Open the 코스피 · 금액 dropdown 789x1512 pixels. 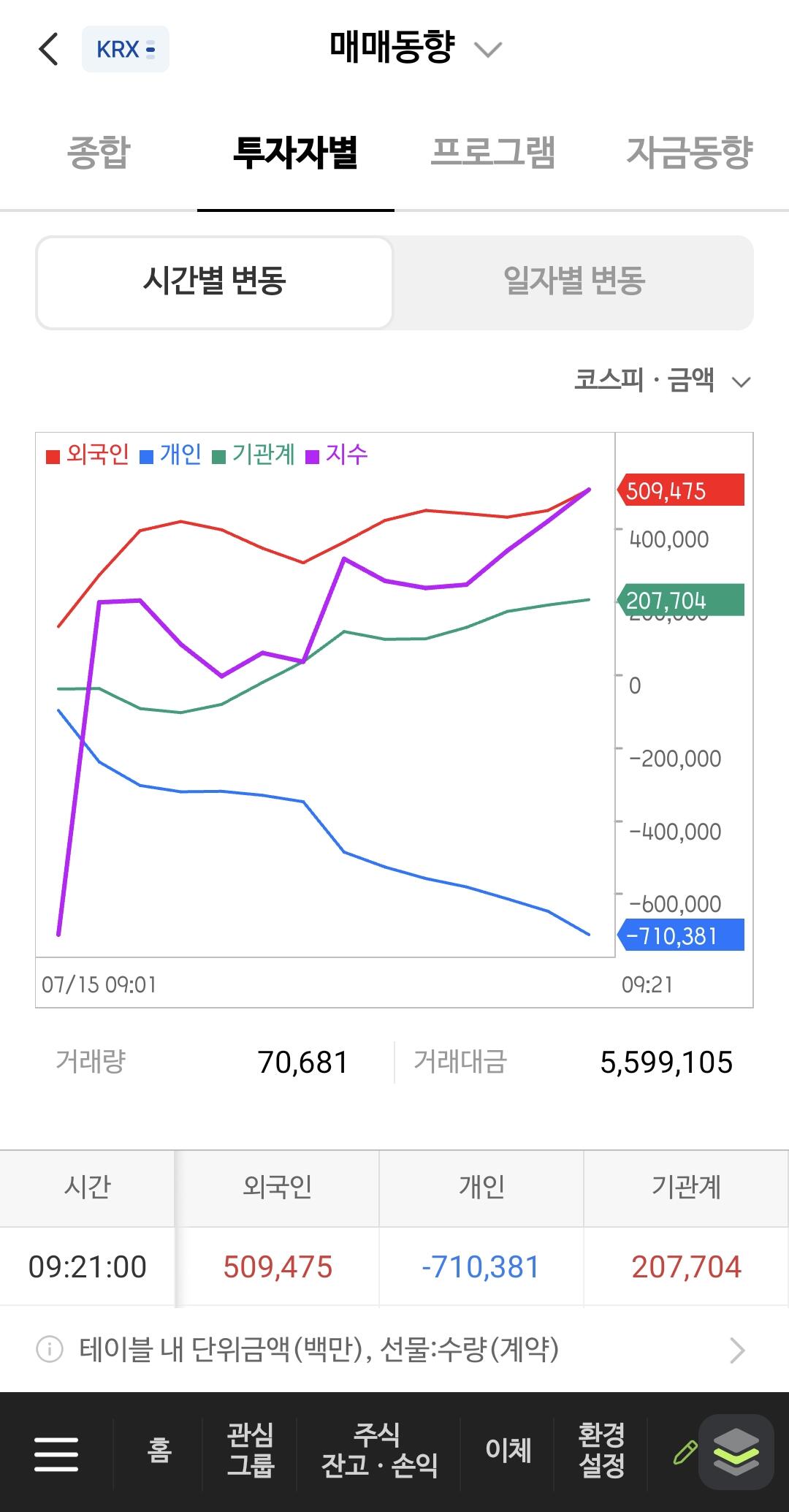pos(662,380)
